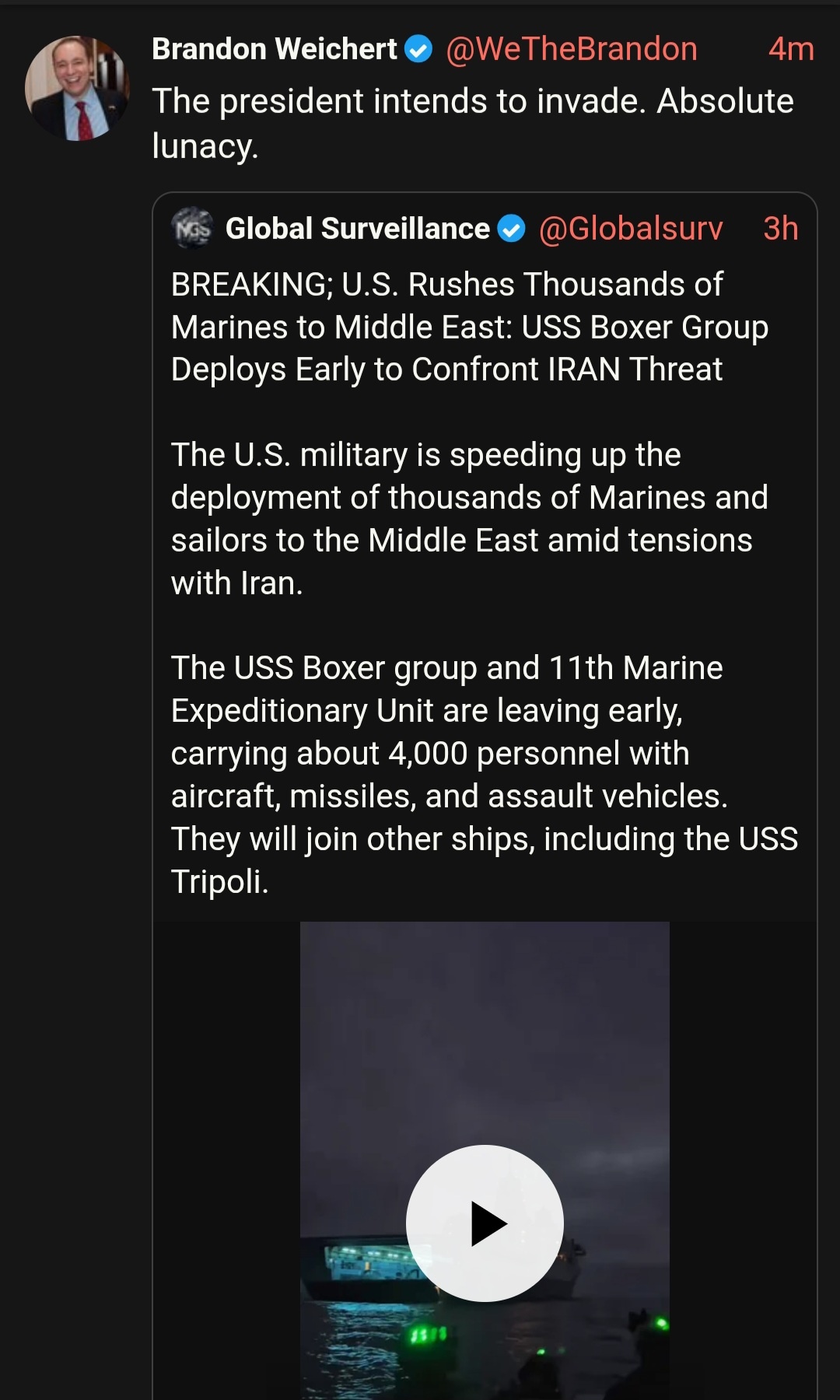Play the video in the quoted post

click(x=485, y=1223)
